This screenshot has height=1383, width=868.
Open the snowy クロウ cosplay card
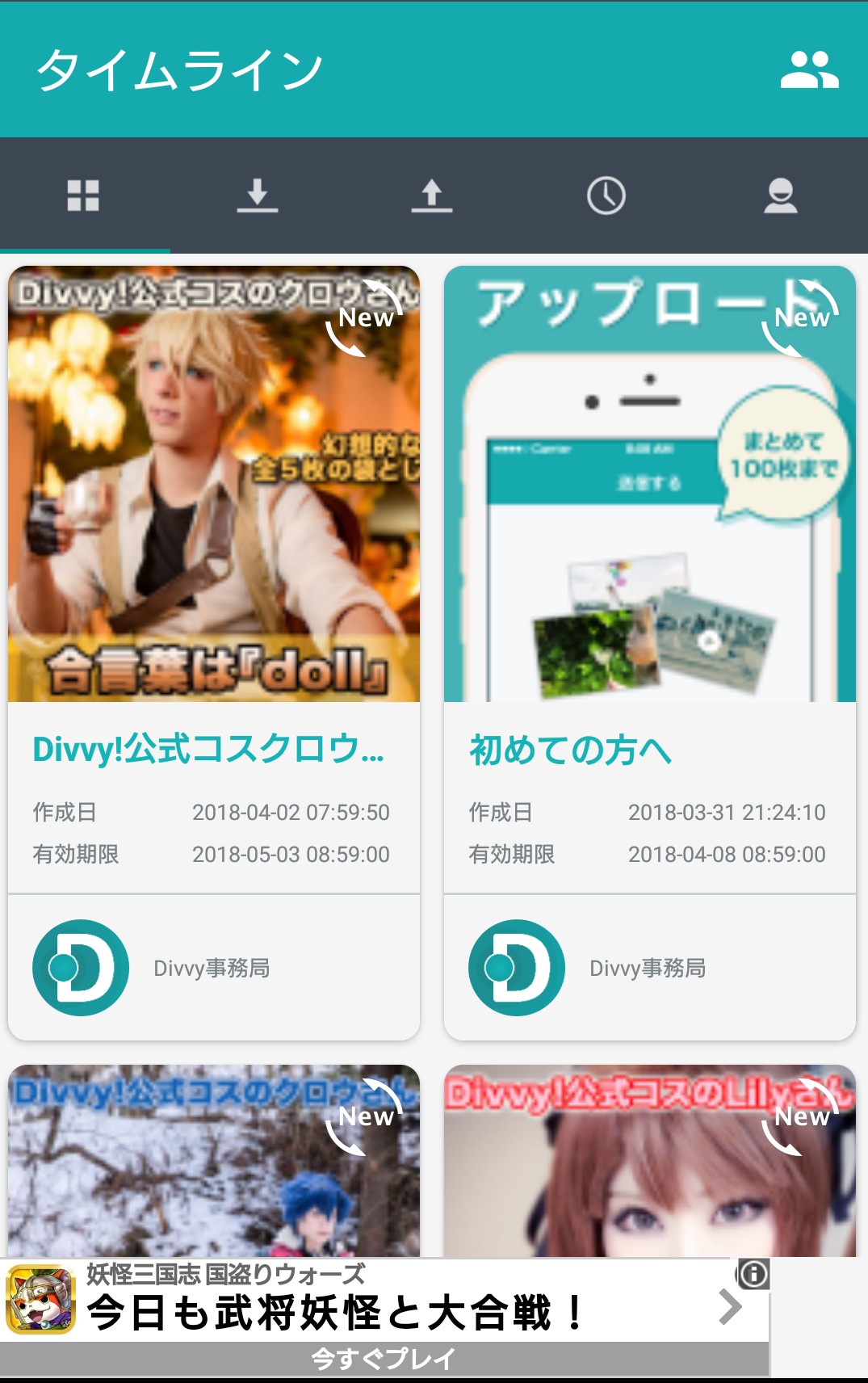[214, 1160]
